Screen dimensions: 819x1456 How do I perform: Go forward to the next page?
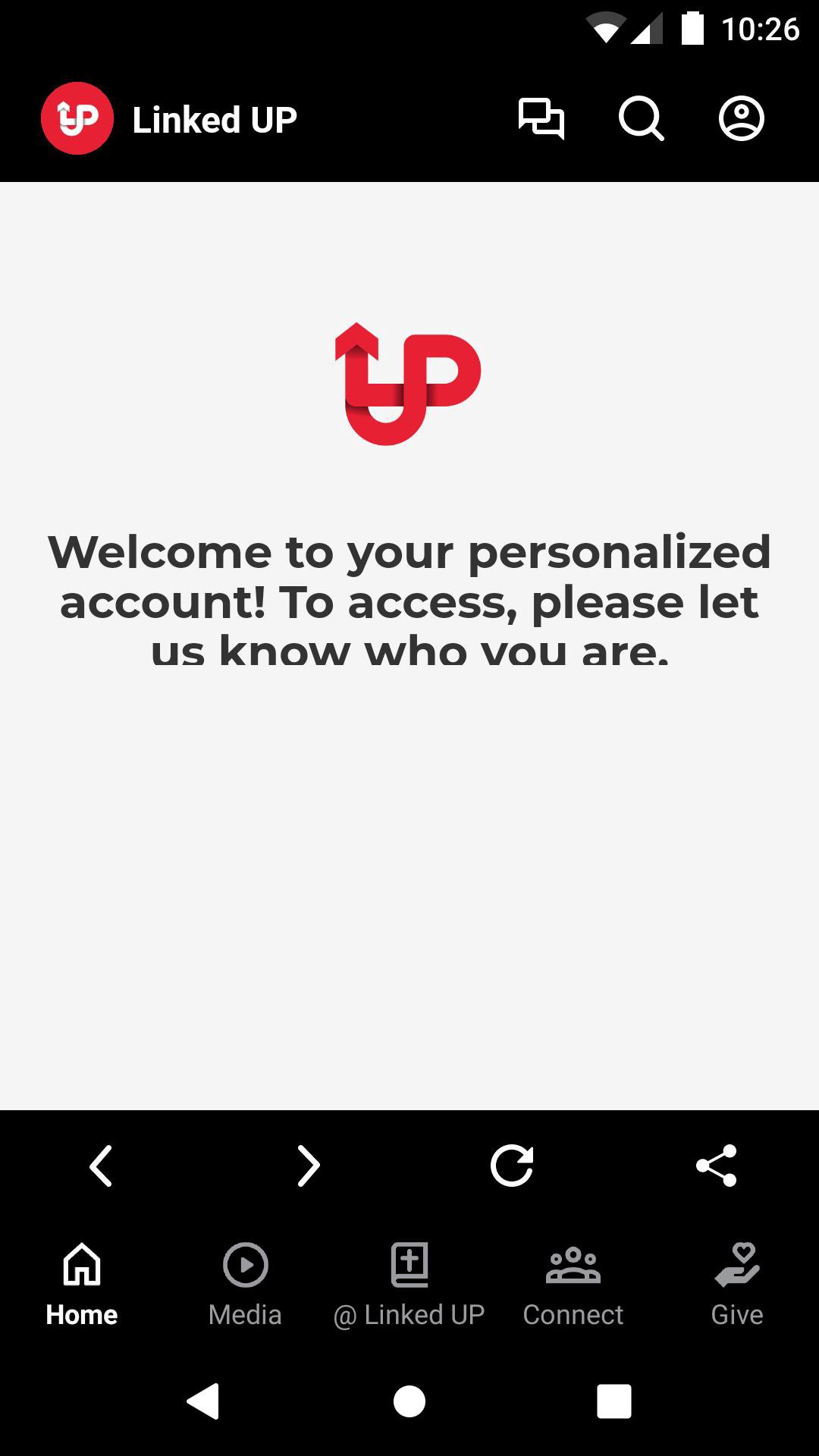pyautogui.click(x=308, y=1165)
